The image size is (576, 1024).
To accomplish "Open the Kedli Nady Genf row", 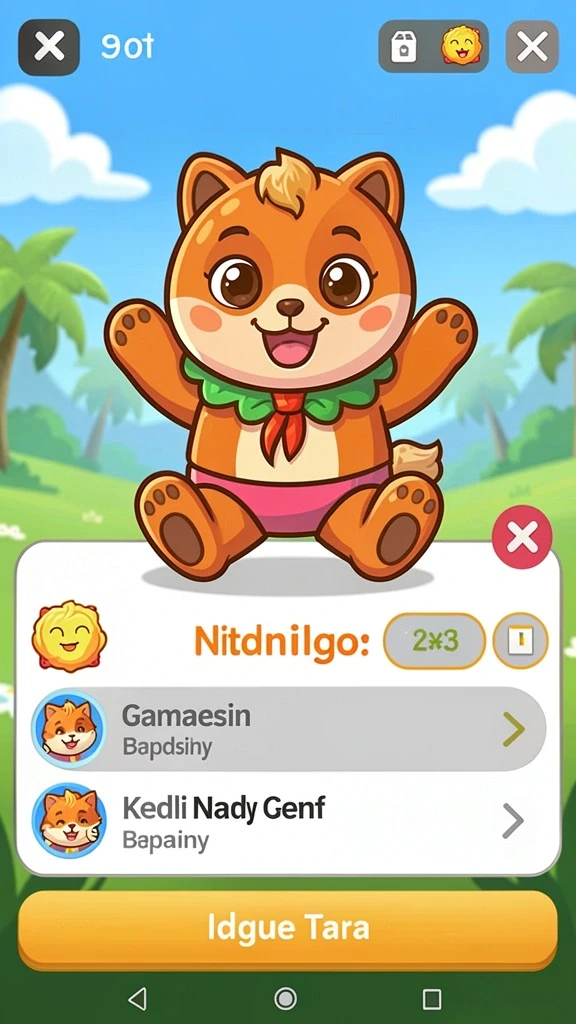I will [x=288, y=820].
